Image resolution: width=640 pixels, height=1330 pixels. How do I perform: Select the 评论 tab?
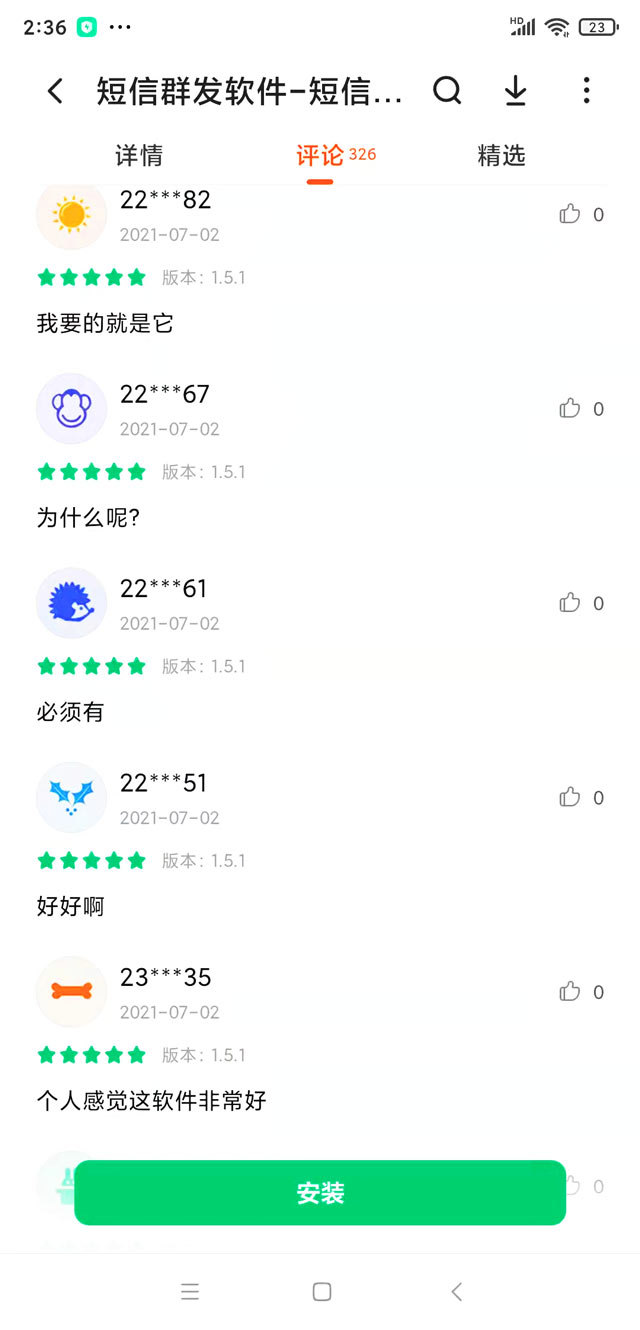(x=321, y=156)
